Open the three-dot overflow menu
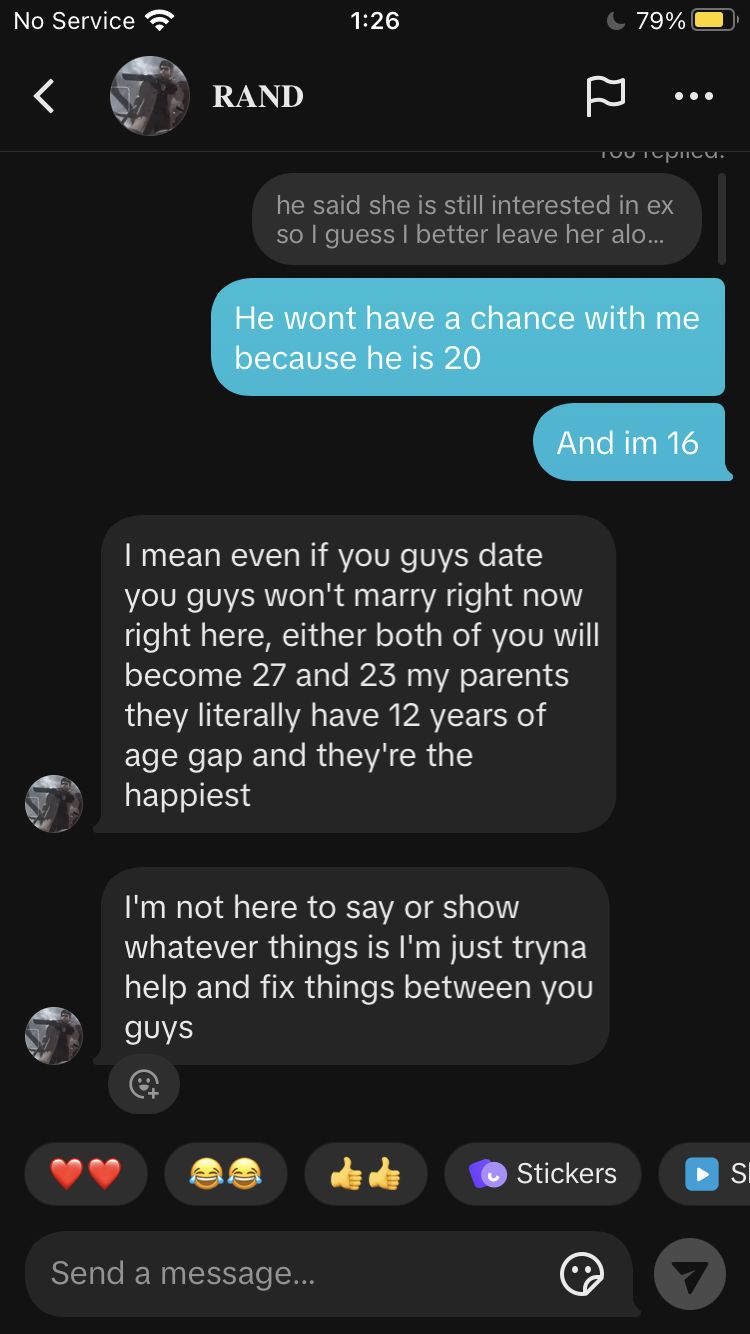Viewport: 750px width, 1334px height. pyautogui.click(x=694, y=96)
